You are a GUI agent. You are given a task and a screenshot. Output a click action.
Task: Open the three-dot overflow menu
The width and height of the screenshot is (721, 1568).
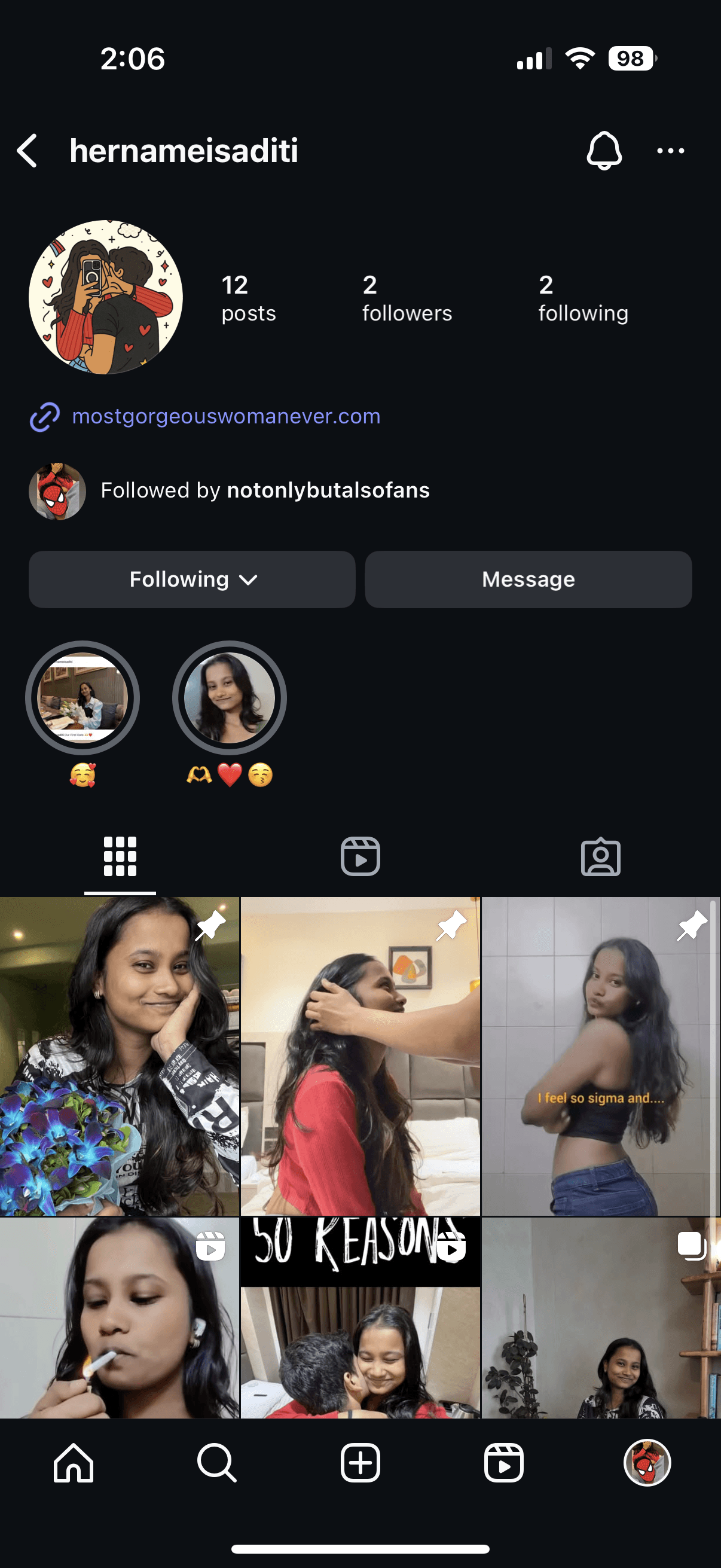tap(671, 150)
